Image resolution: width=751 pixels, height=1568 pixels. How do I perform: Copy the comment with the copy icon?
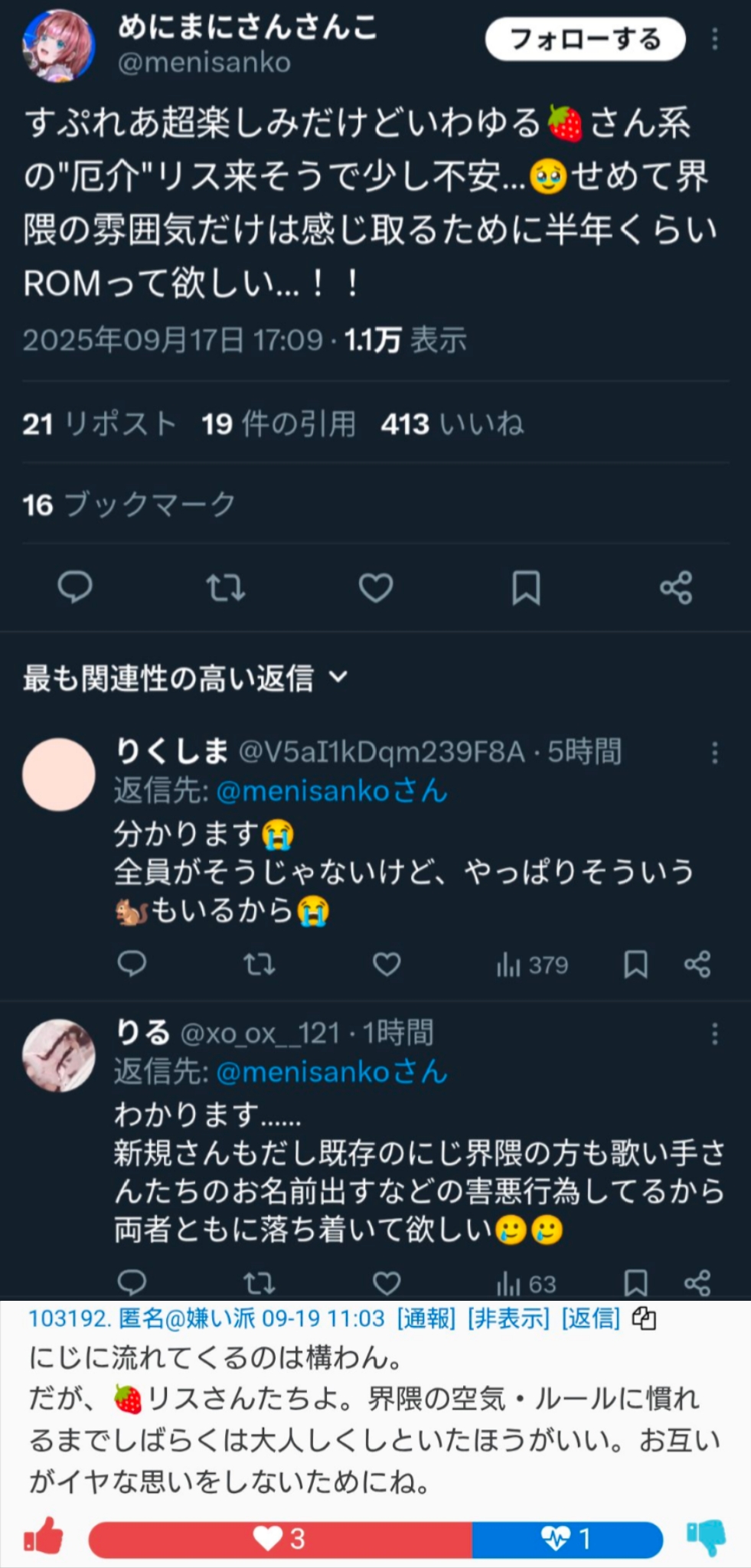pyautogui.click(x=644, y=1318)
